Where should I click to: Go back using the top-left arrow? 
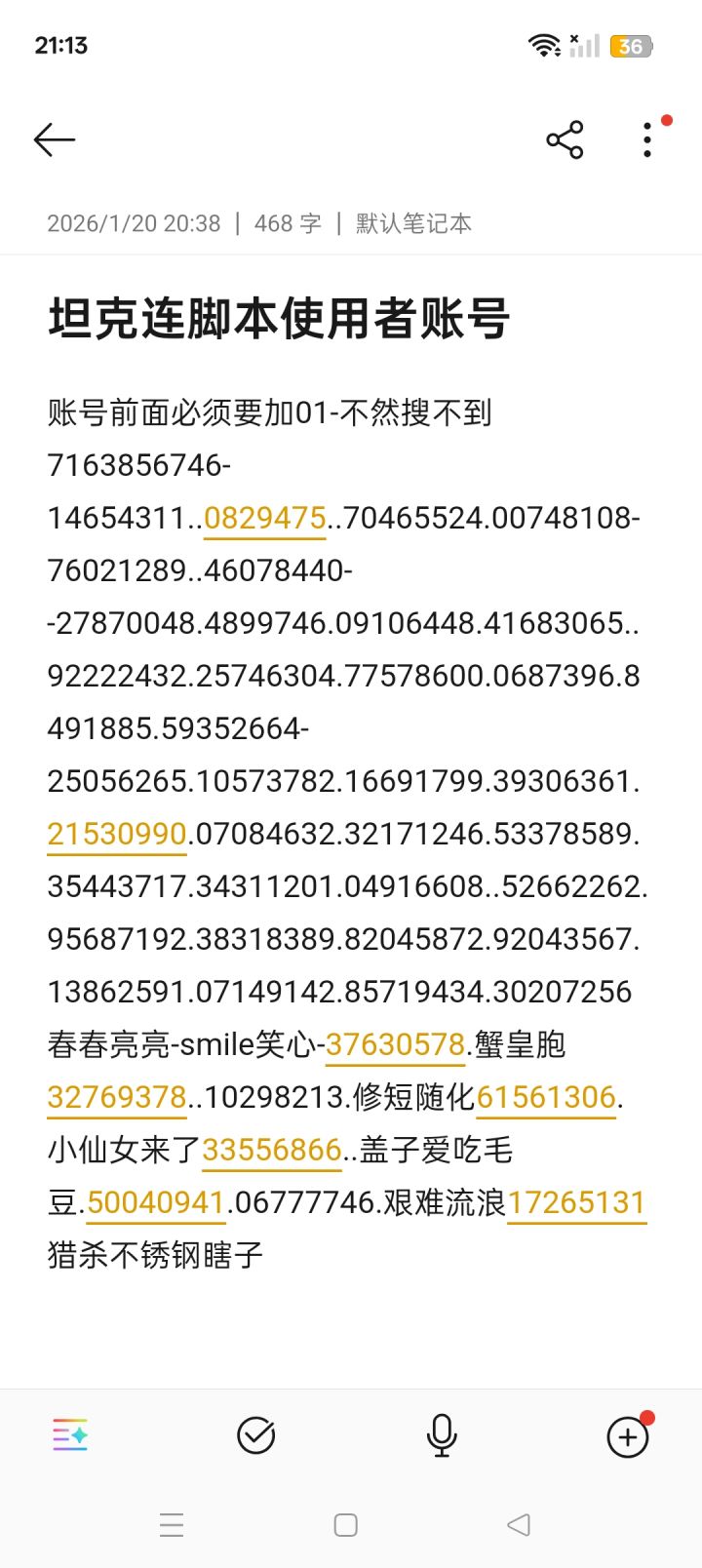point(55,140)
